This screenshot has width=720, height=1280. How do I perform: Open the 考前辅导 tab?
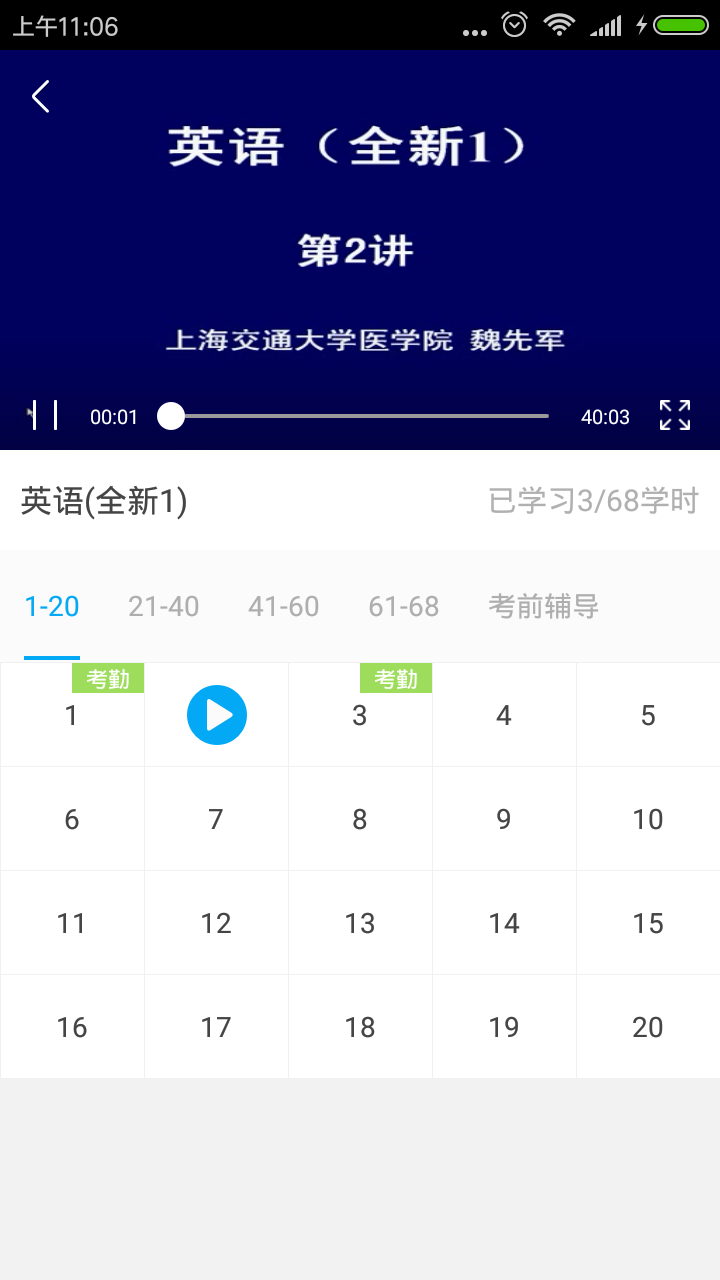(543, 607)
